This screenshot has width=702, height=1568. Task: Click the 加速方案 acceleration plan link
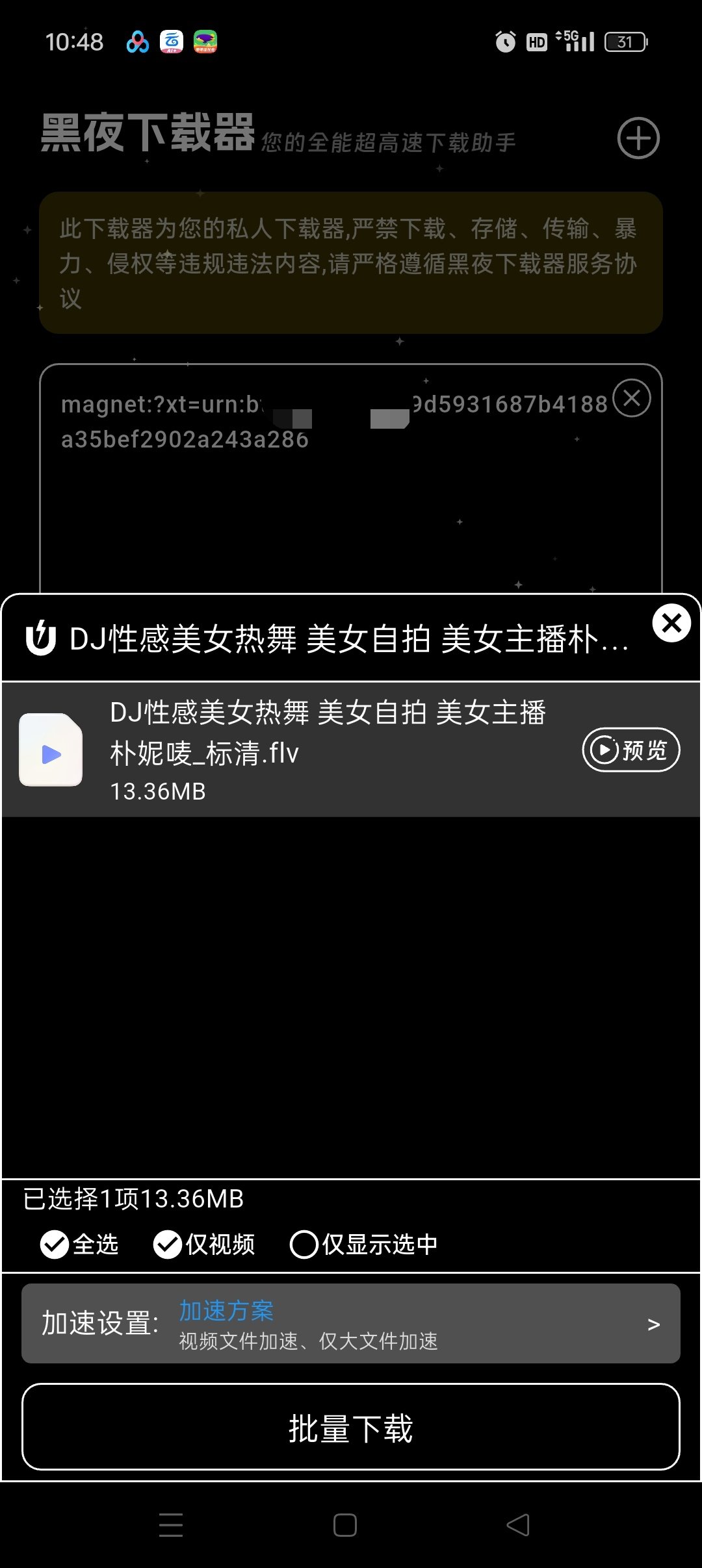pos(226,1308)
